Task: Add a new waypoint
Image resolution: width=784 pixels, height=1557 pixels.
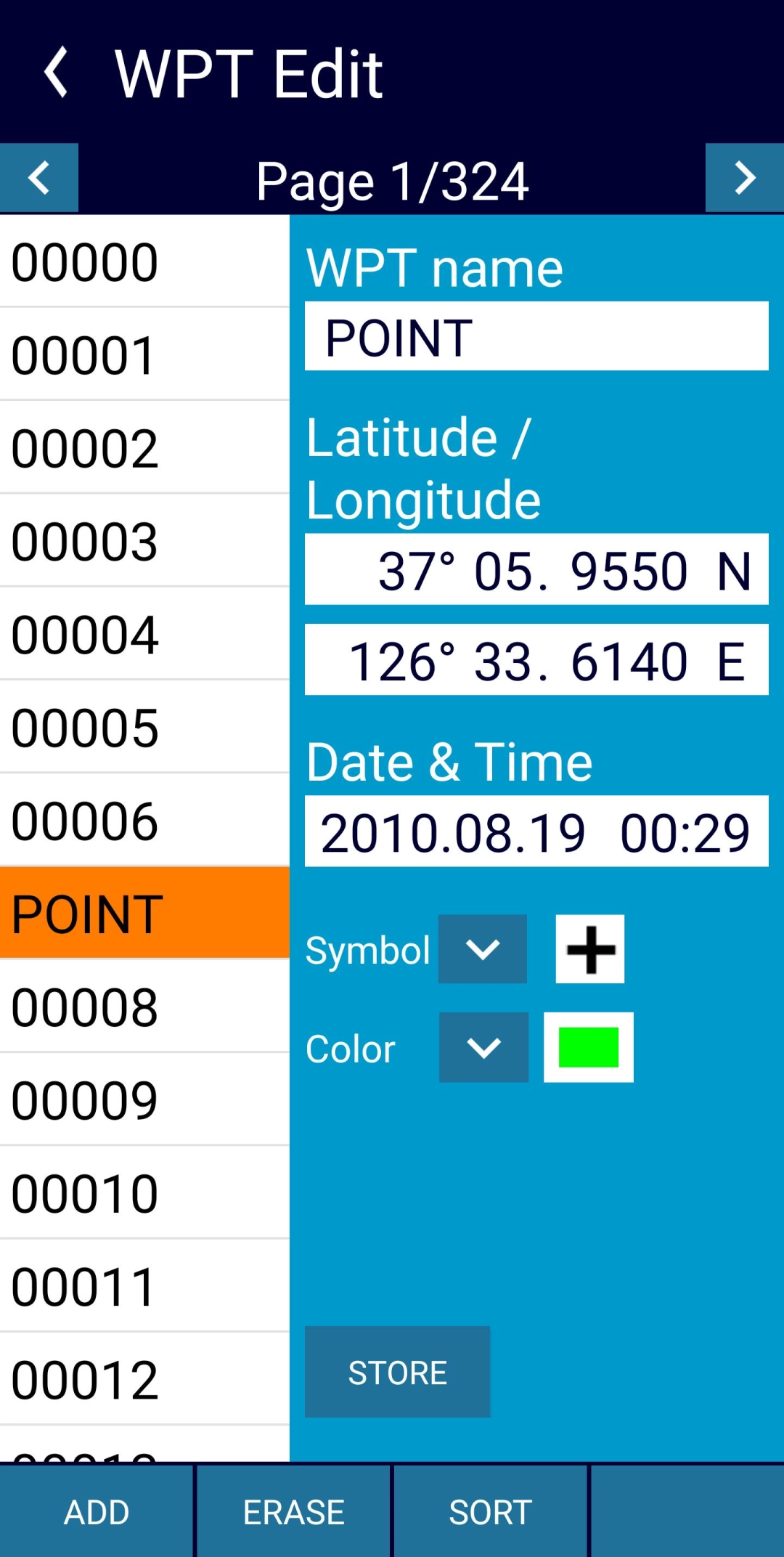Action: tap(97, 1512)
